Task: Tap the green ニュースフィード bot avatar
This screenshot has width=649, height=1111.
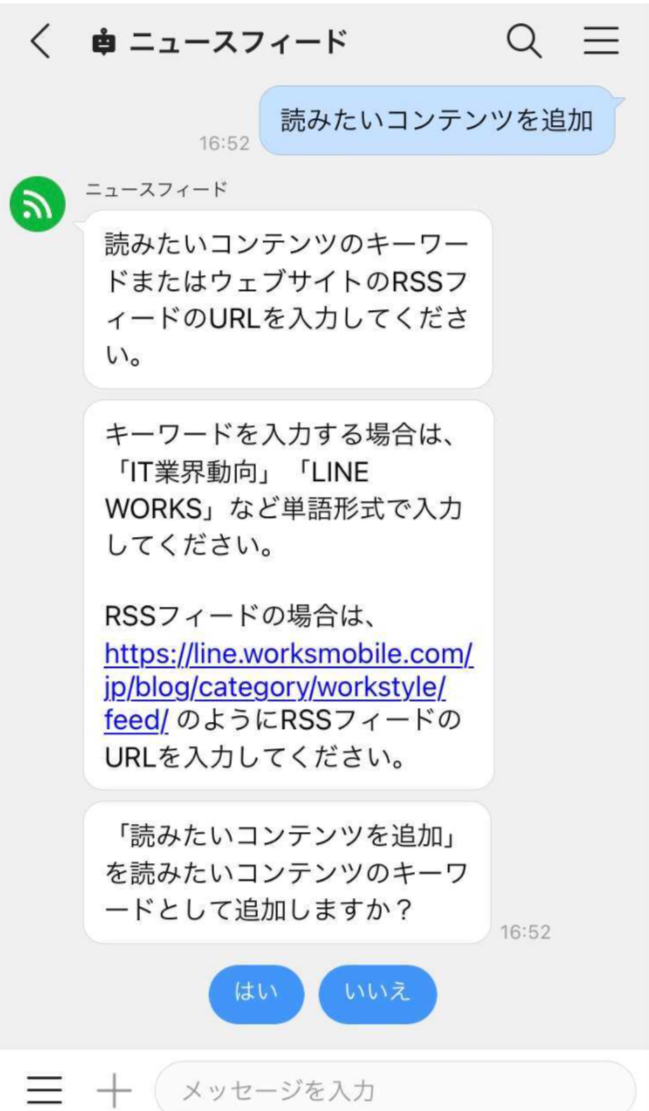Action: point(37,204)
